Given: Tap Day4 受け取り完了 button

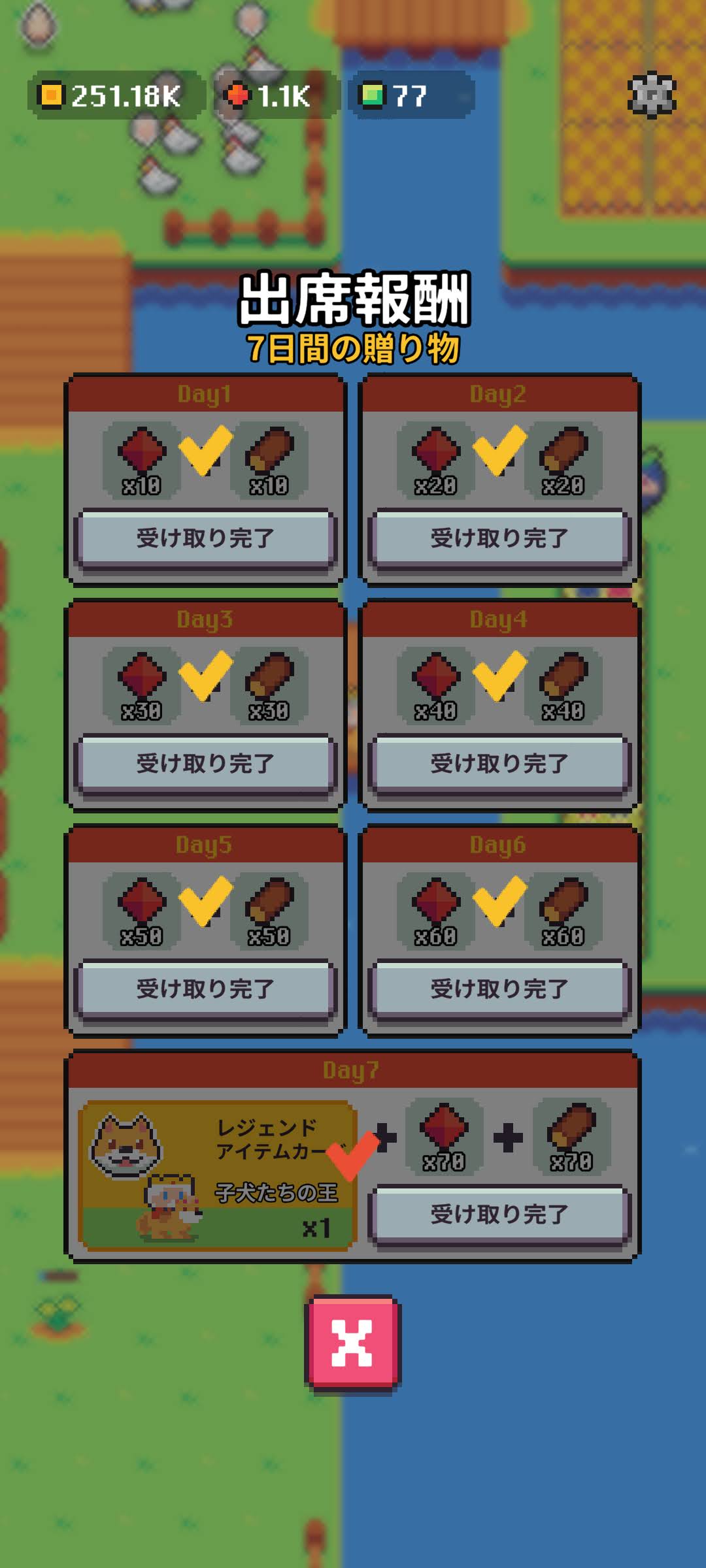Looking at the screenshot, I should pos(499,764).
